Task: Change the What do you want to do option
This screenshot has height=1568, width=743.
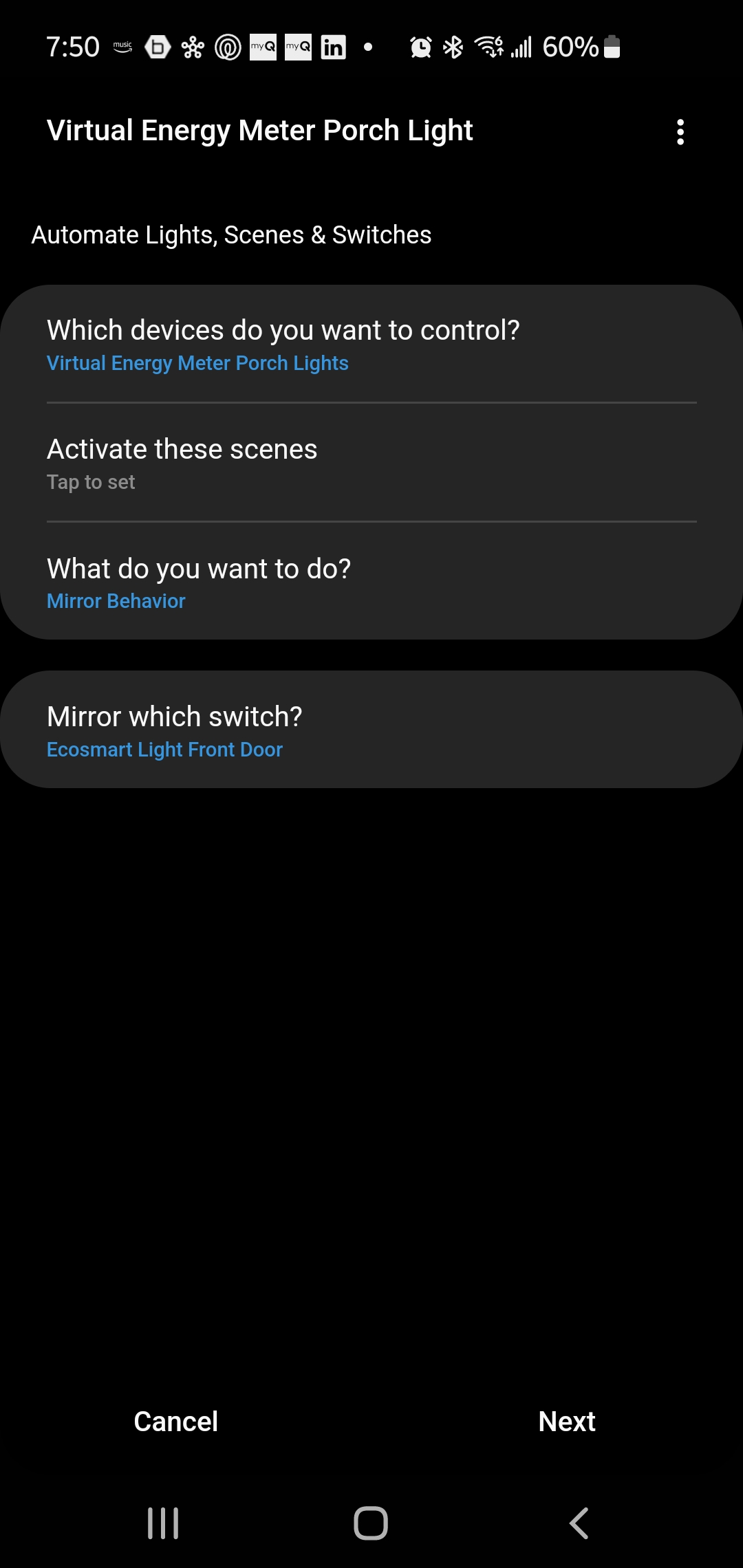Action: (x=371, y=582)
